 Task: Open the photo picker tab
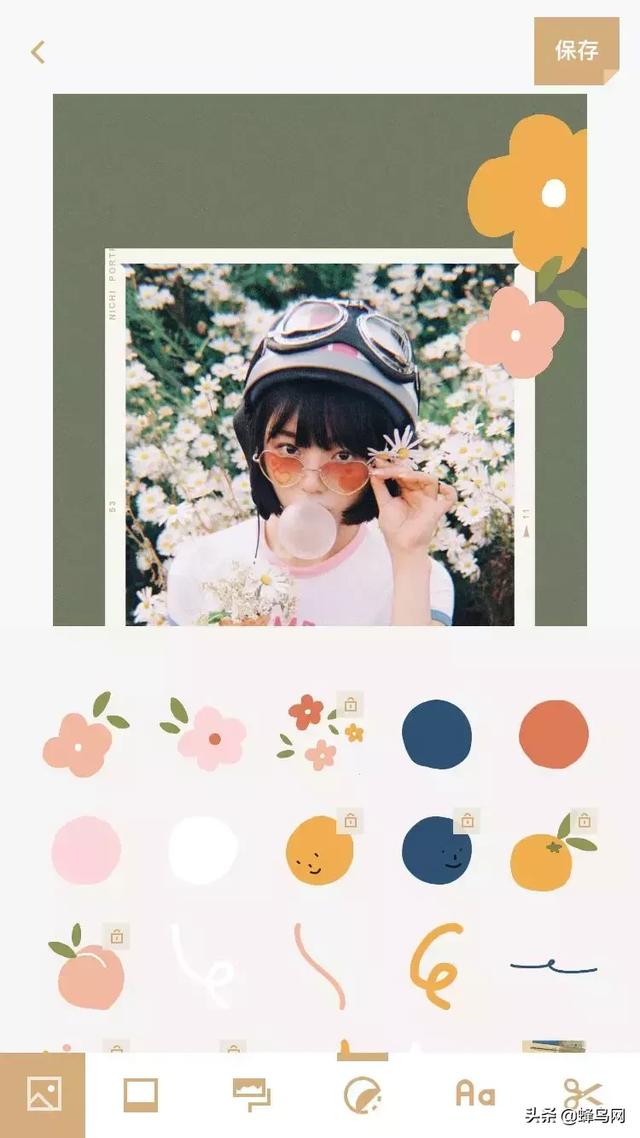[43, 1094]
